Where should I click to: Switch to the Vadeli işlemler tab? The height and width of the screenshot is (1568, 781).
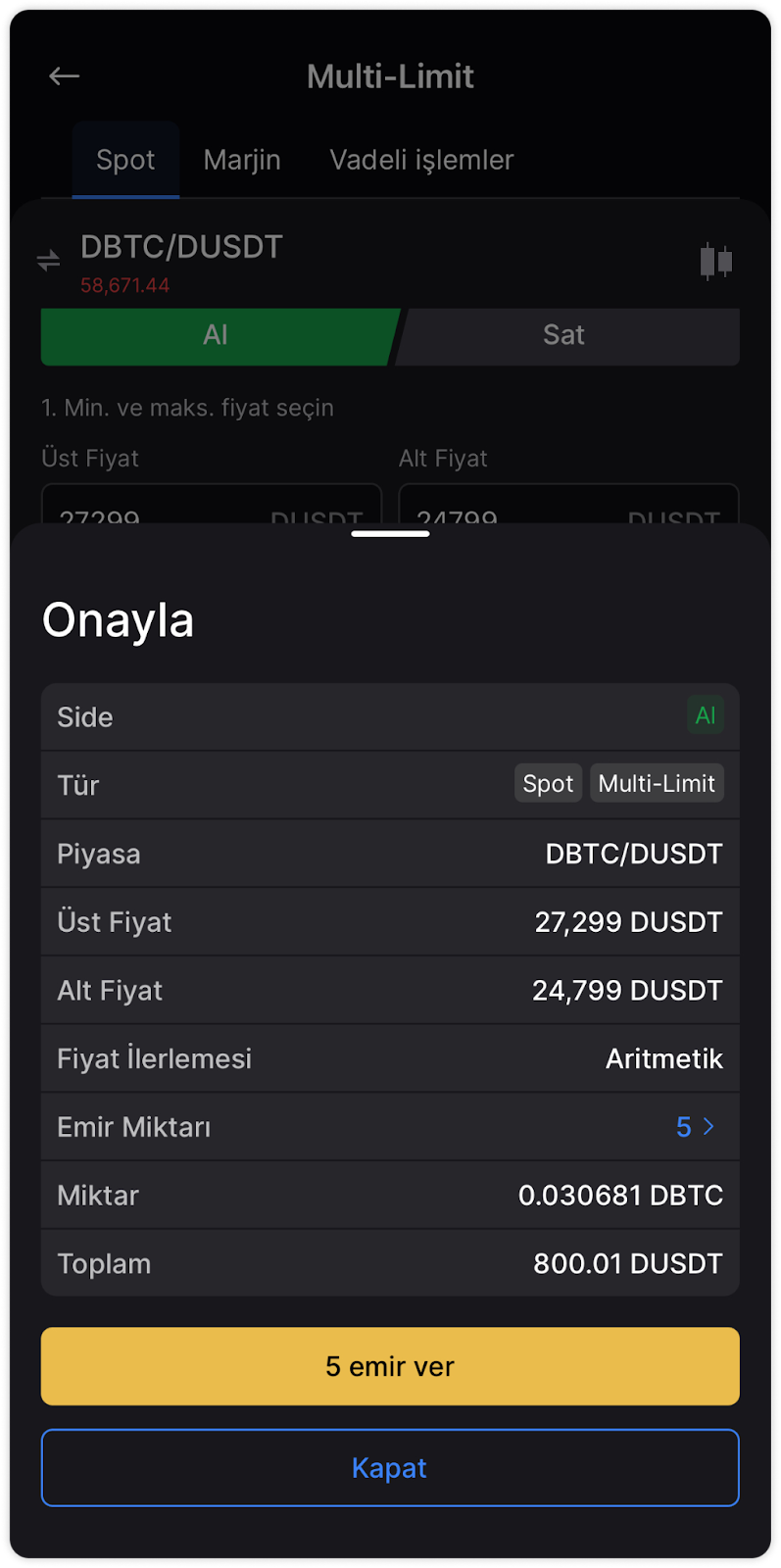point(421,160)
